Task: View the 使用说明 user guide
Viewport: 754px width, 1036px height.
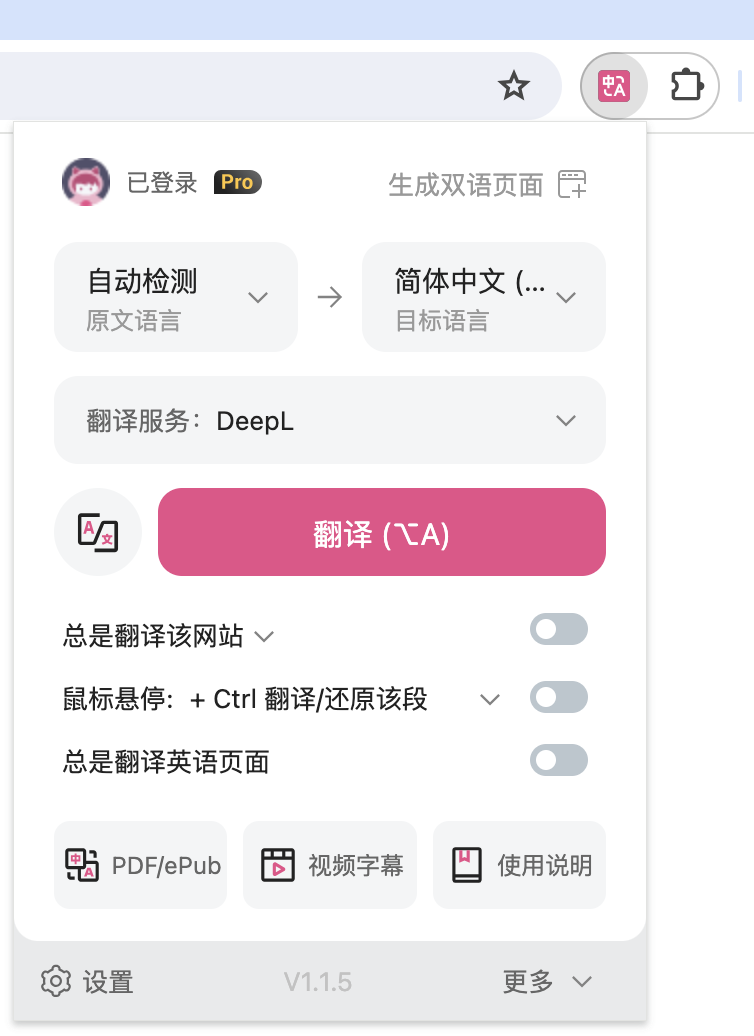Action: tap(519, 865)
